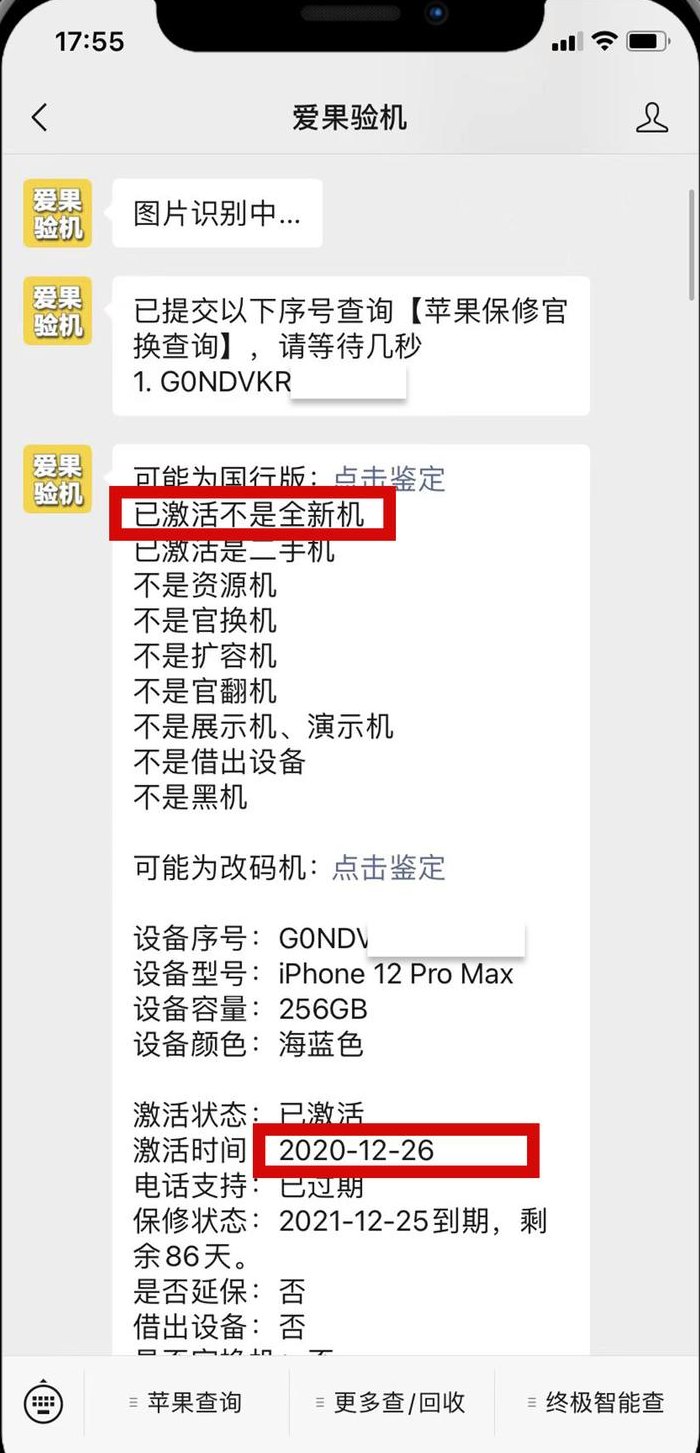Screen dimensions: 700x1453
Task: Switch to keyboard input mode
Action: (x=43, y=1402)
